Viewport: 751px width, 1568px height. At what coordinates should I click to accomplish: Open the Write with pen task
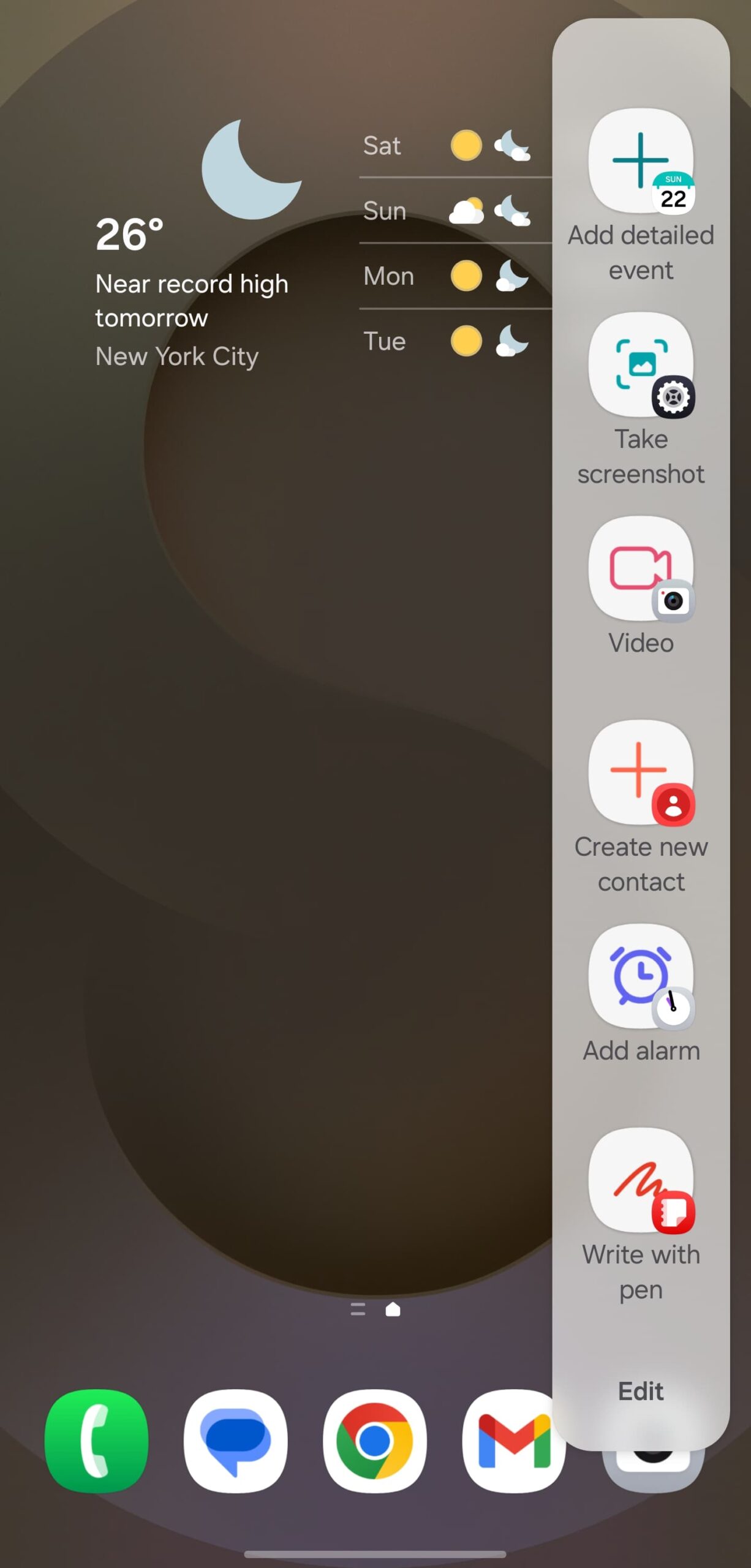641,1181
